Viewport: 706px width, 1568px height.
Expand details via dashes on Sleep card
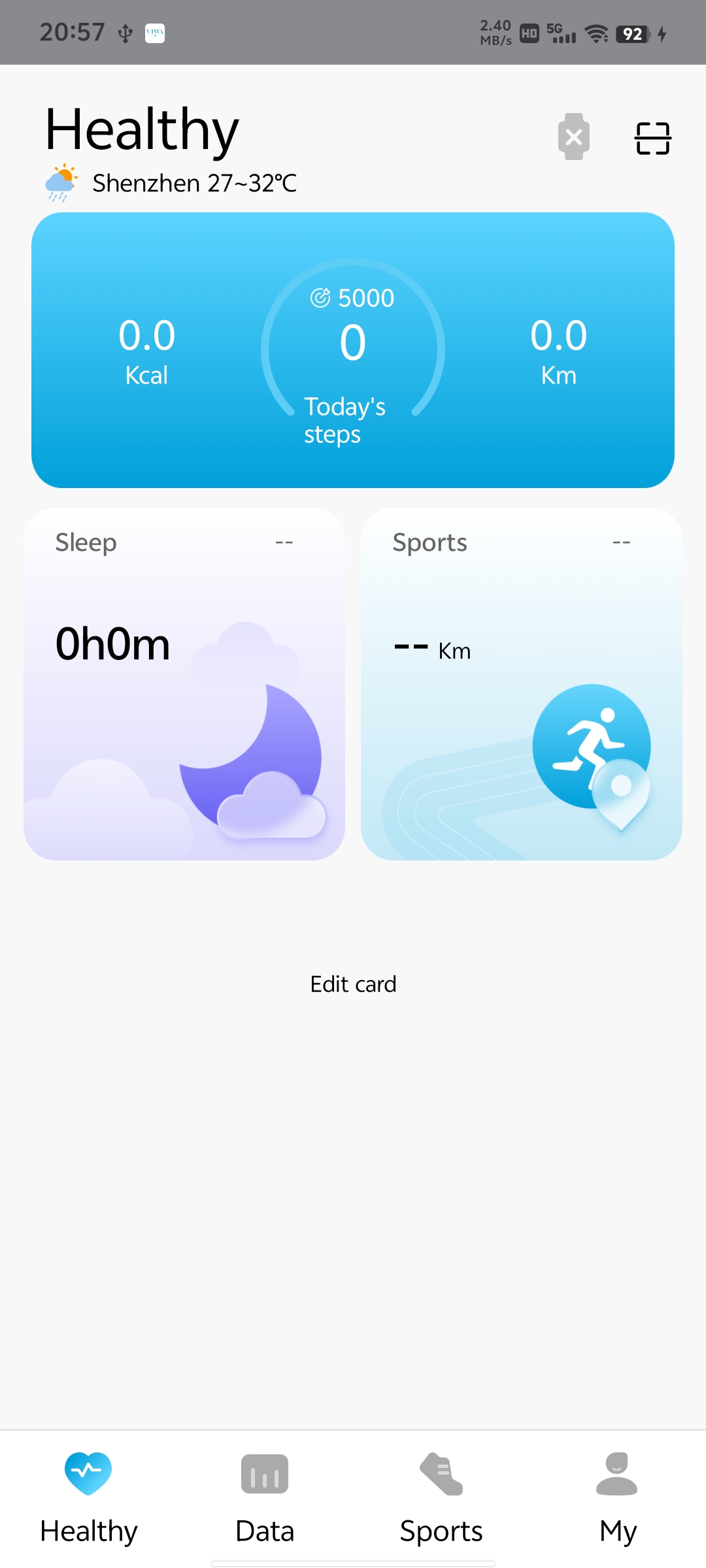coord(285,542)
